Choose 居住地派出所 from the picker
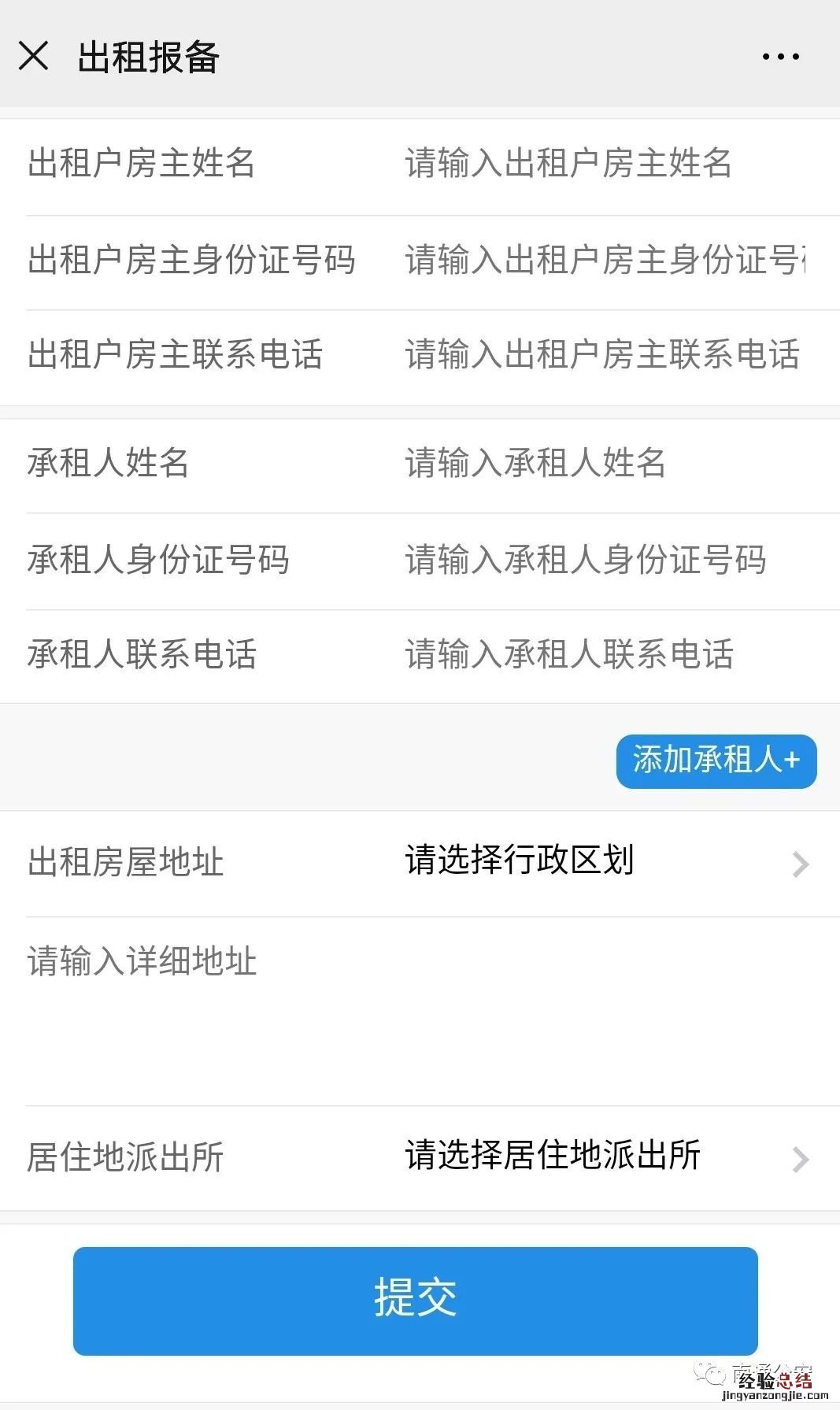This screenshot has height=1410, width=840. [606, 1157]
